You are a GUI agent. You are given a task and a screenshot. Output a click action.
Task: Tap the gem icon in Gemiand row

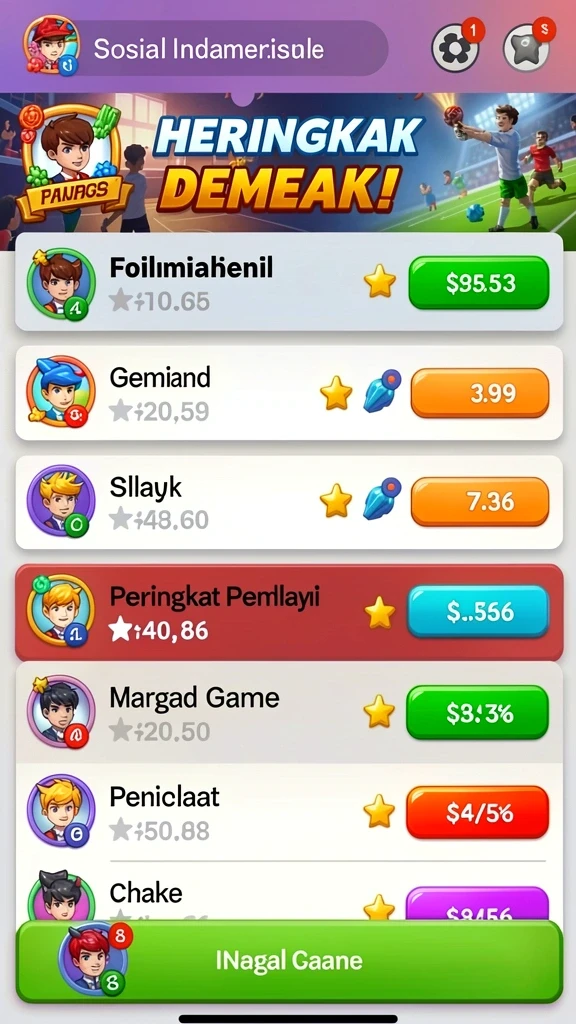(x=381, y=392)
